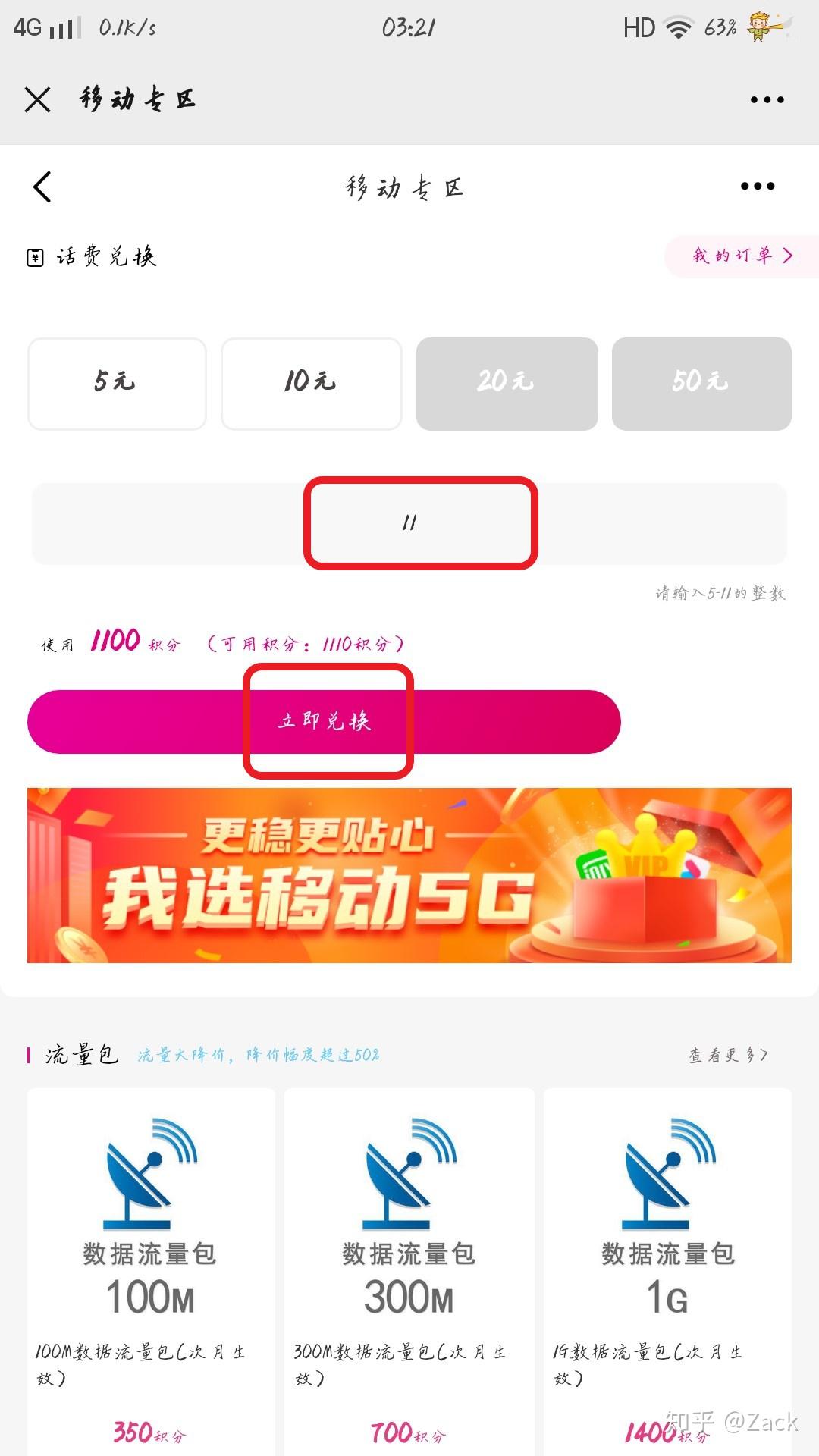The image size is (819, 1456).
Task: Open the 1G 数据流量包 card
Action: point(667,1272)
